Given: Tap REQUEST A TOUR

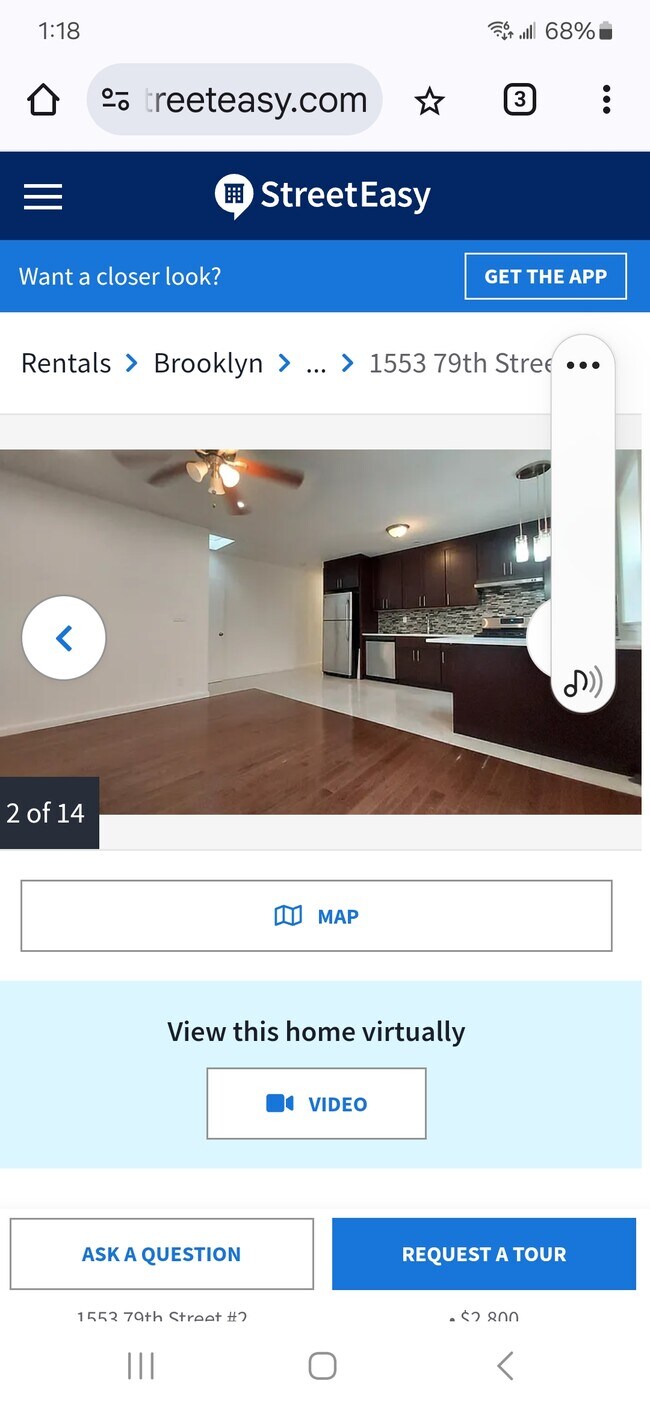Looking at the screenshot, I should coord(484,1254).
